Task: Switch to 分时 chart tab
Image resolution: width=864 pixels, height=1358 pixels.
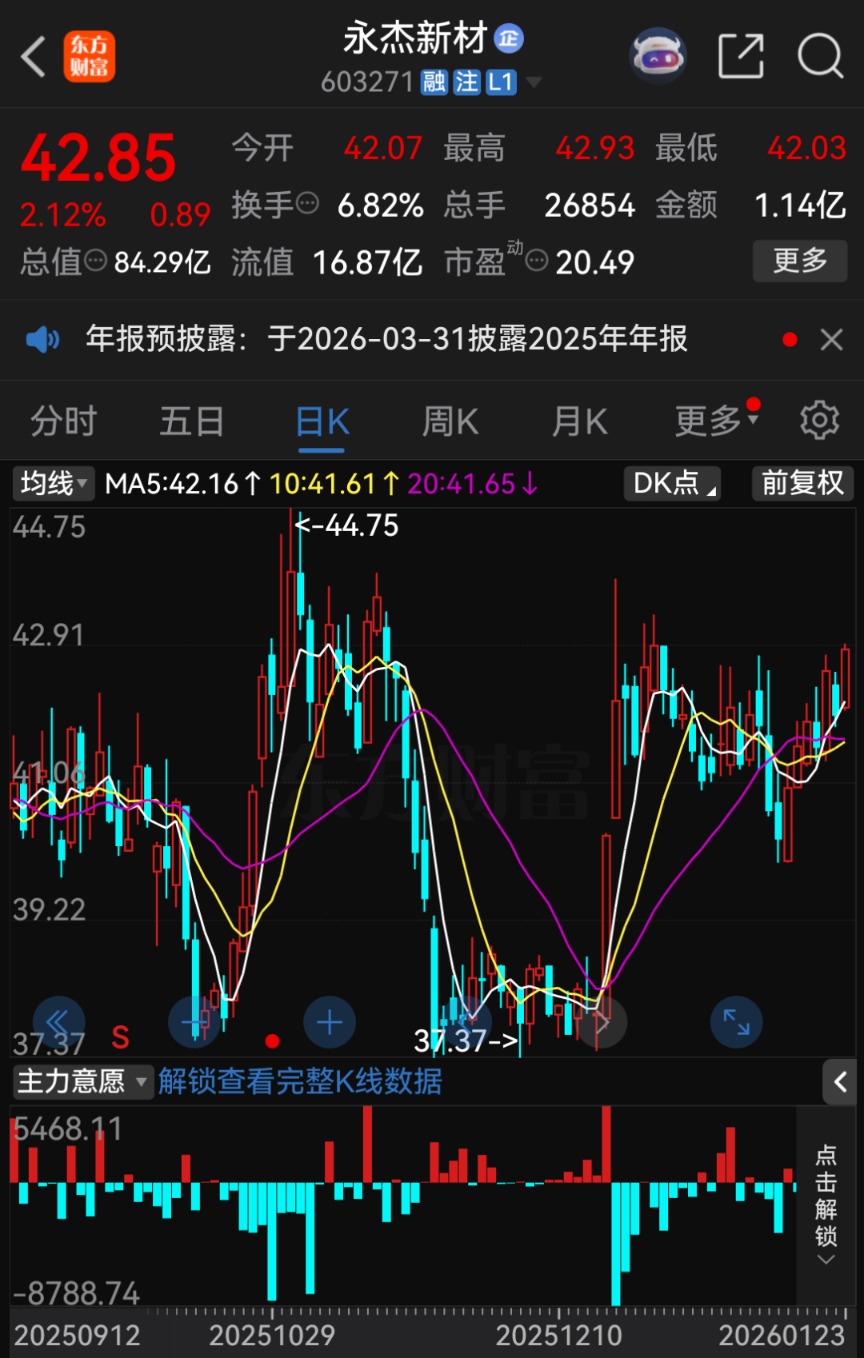Action: 62,421
